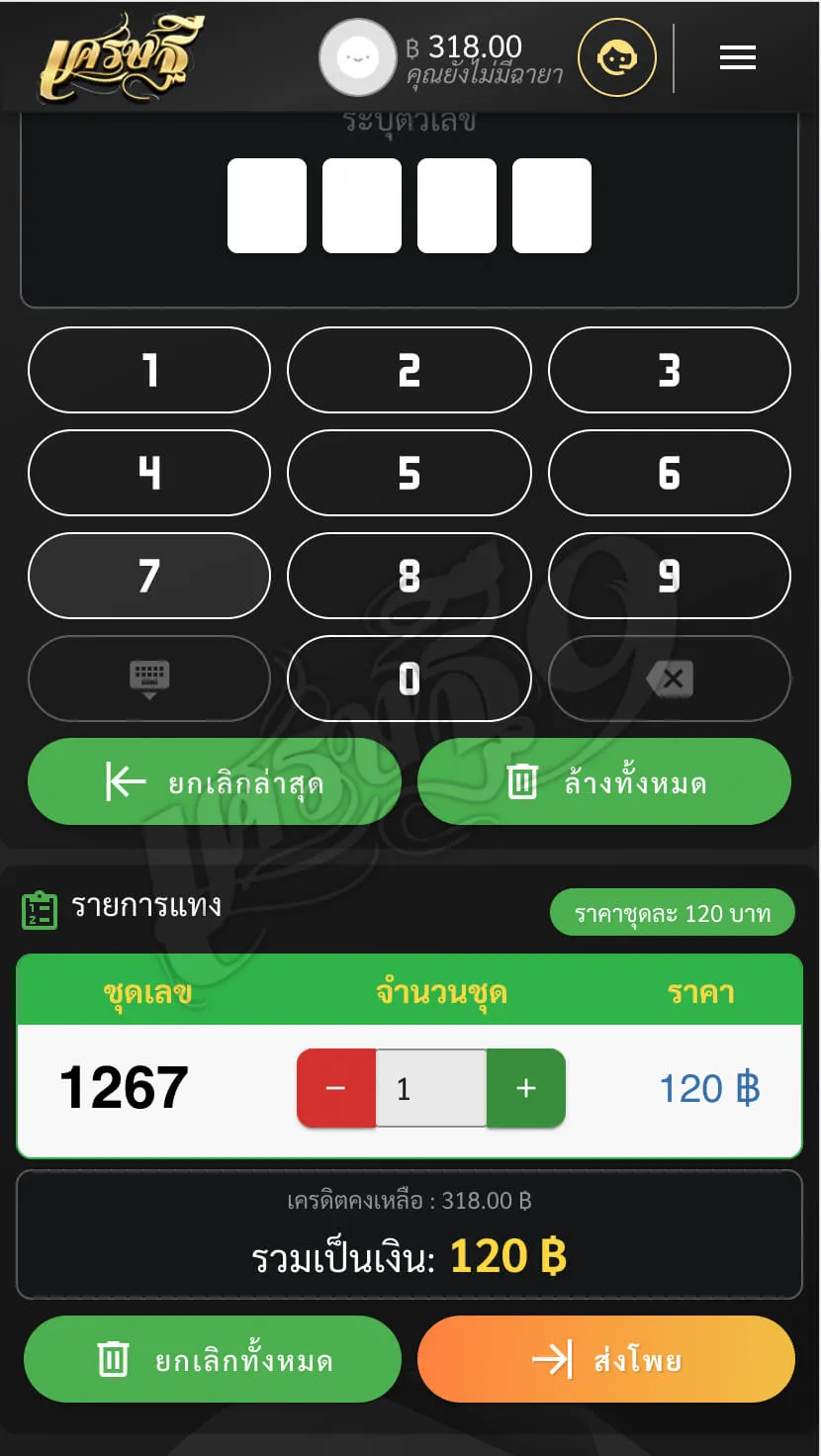This screenshot has height=1456, width=821.
Task: Enter digit 6 on keypad
Action: click(x=670, y=473)
